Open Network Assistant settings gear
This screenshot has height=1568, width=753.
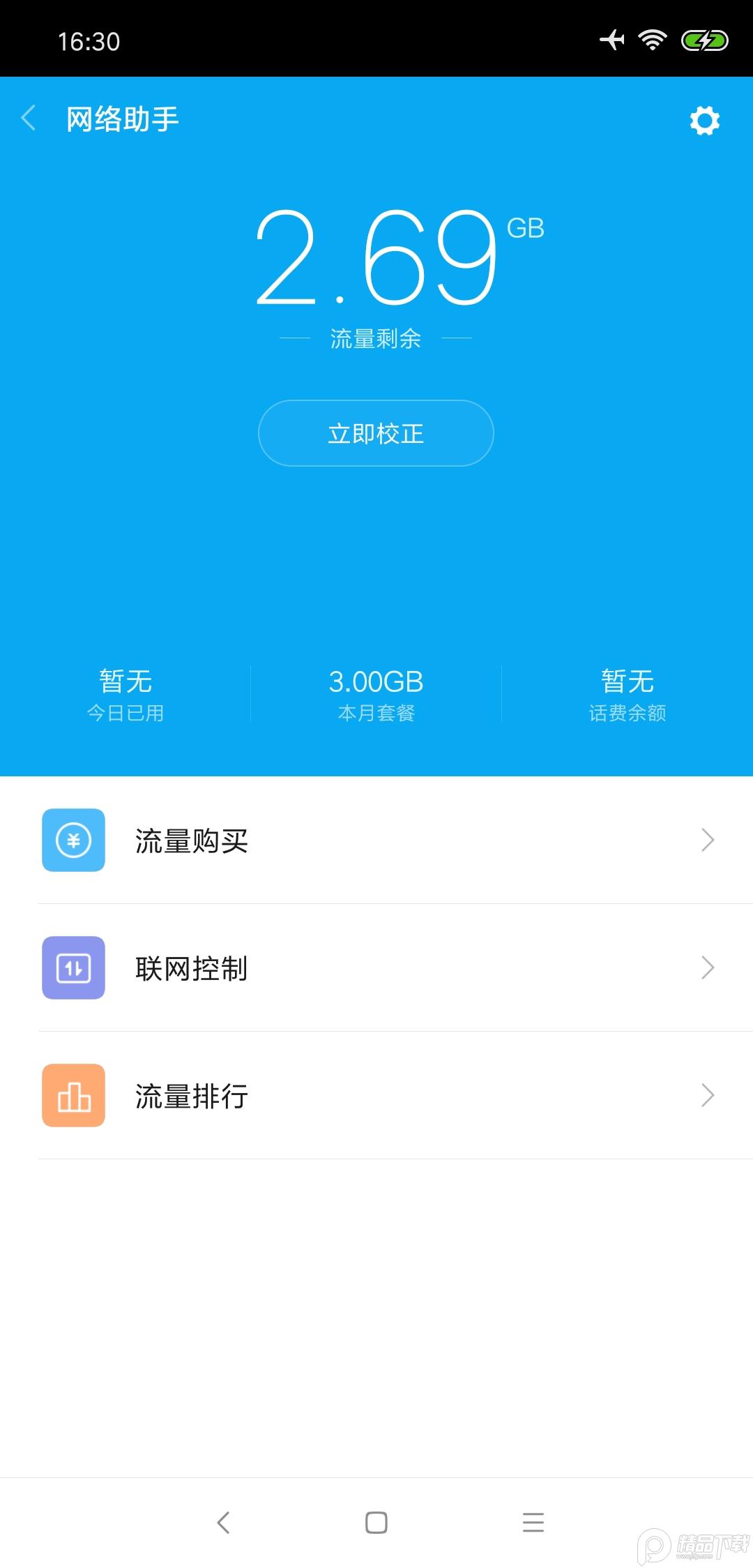point(704,119)
